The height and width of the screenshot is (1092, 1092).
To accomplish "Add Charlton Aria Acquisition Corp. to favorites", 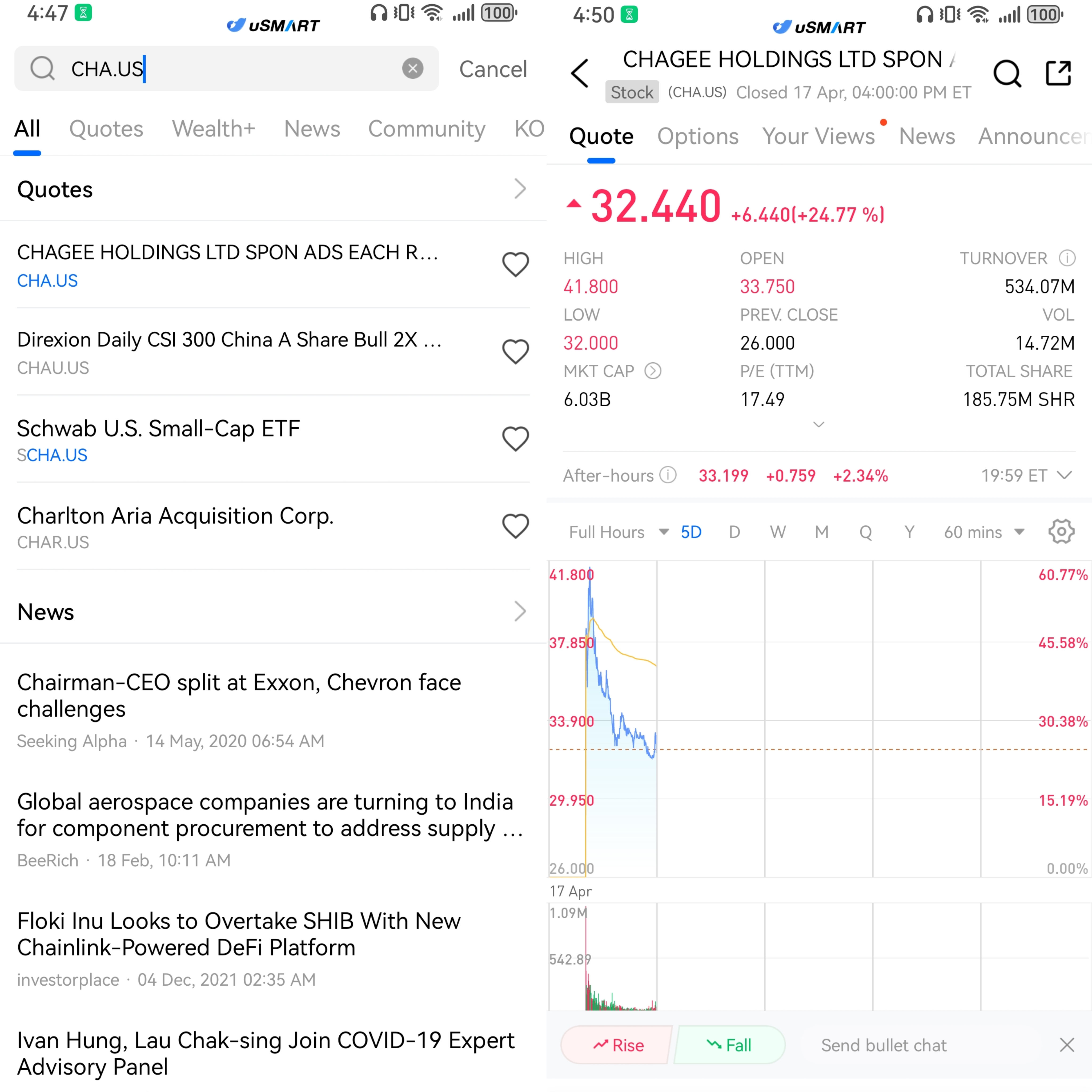I will (515, 526).
